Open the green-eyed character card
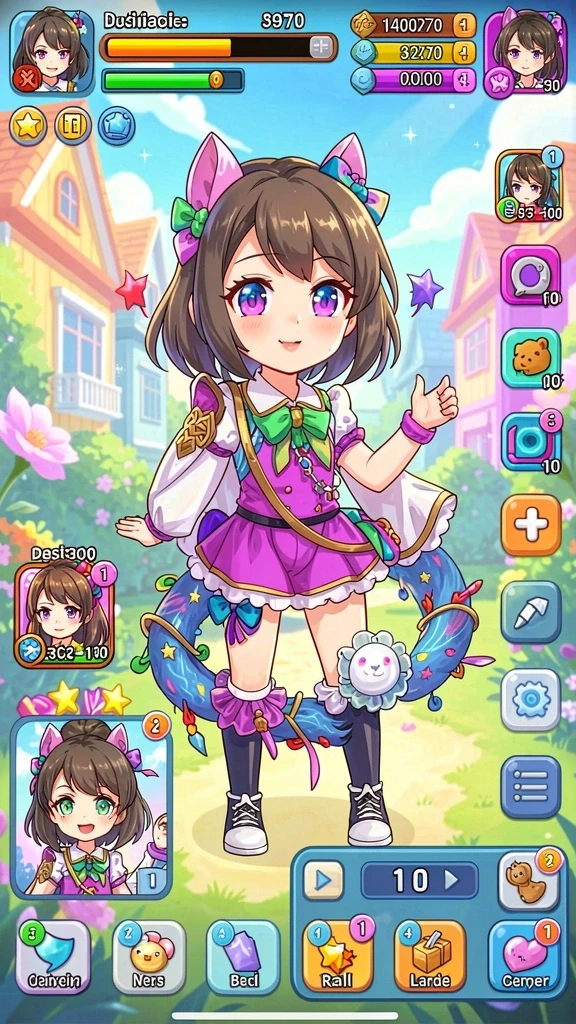This screenshot has height=1024, width=576. (91, 807)
